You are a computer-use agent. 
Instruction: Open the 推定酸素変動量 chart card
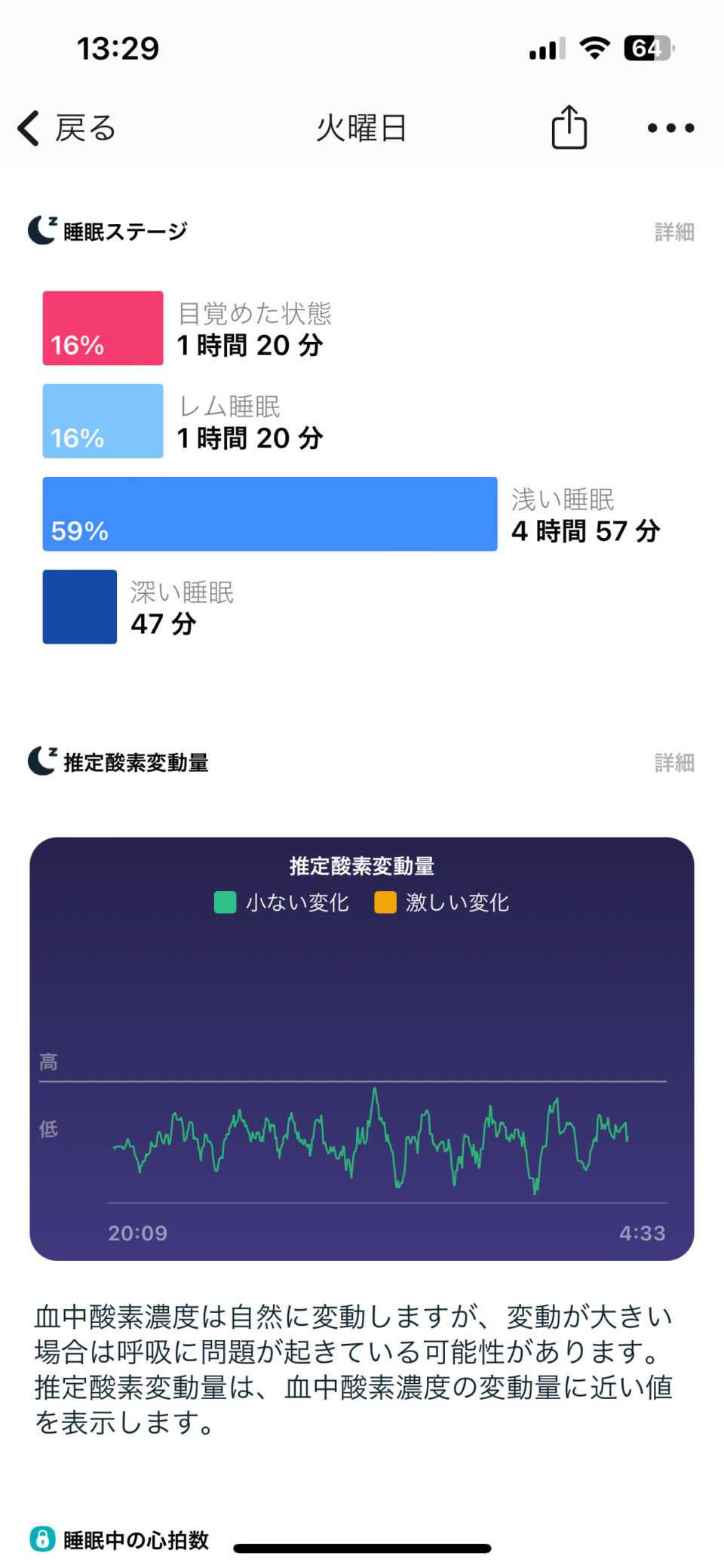click(362, 1048)
